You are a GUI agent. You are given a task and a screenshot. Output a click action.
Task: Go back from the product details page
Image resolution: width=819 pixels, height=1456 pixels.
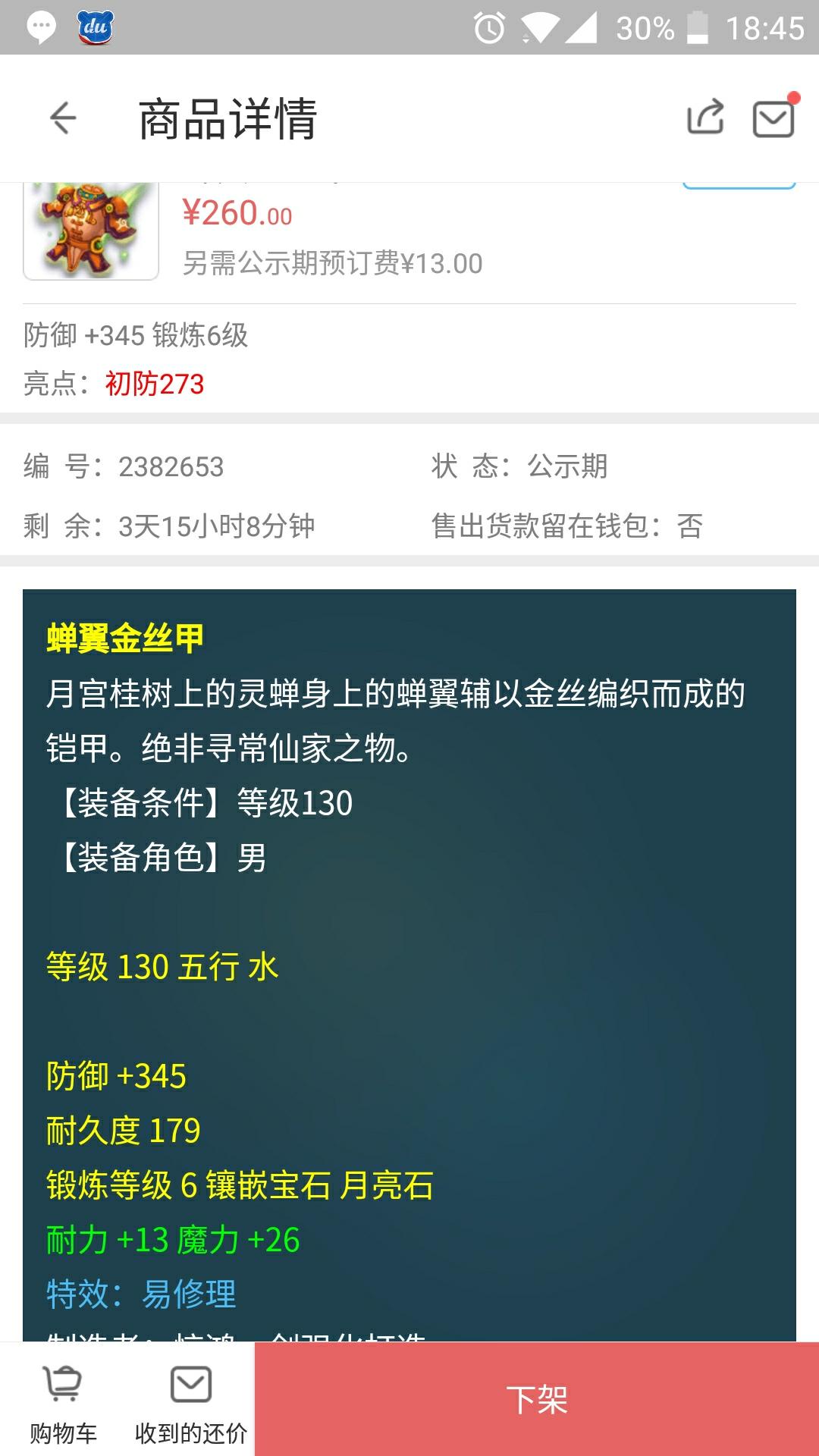click(x=63, y=118)
